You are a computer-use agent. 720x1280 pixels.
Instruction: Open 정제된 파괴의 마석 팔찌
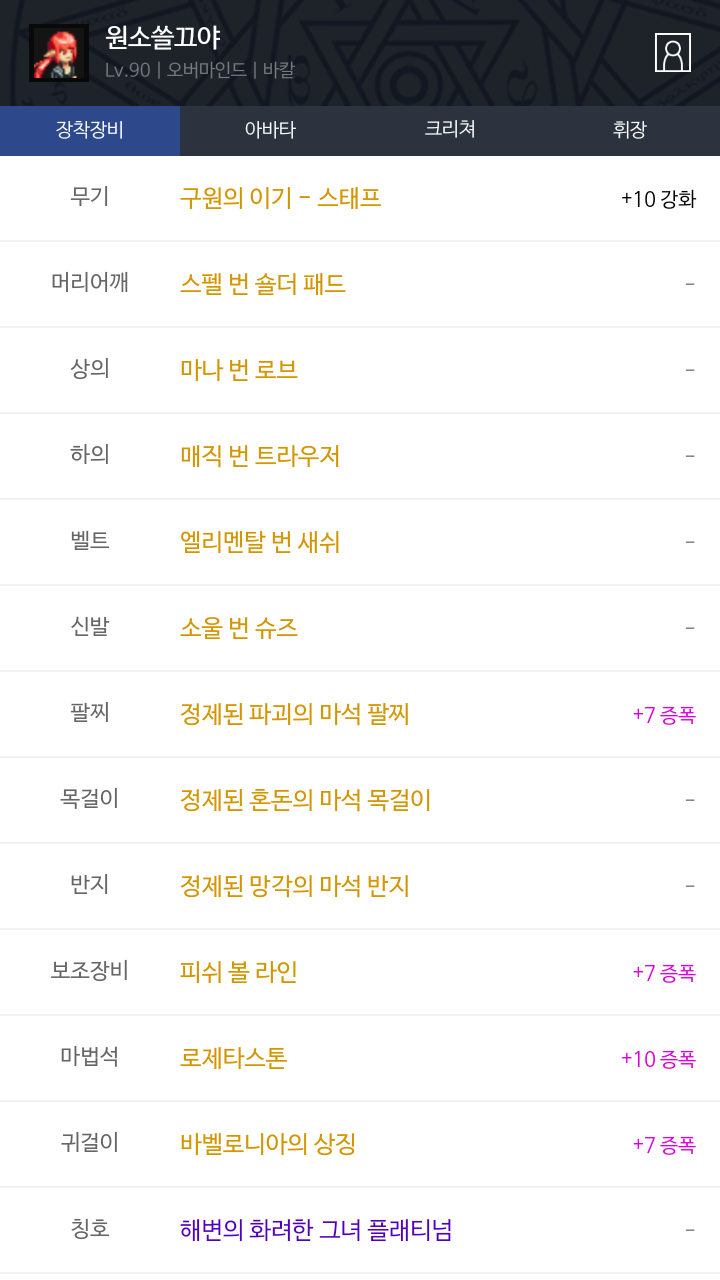pos(295,714)
